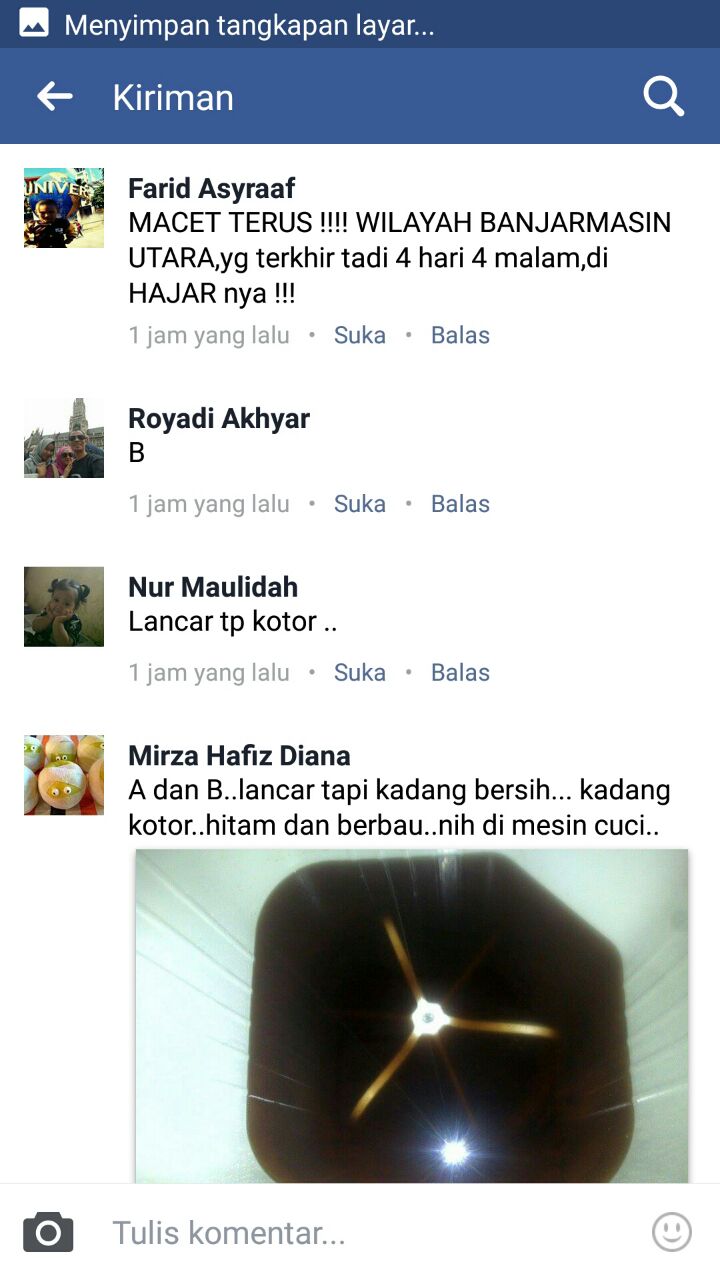Like Royadi Akhyar's comment

[x=360, y=504]
